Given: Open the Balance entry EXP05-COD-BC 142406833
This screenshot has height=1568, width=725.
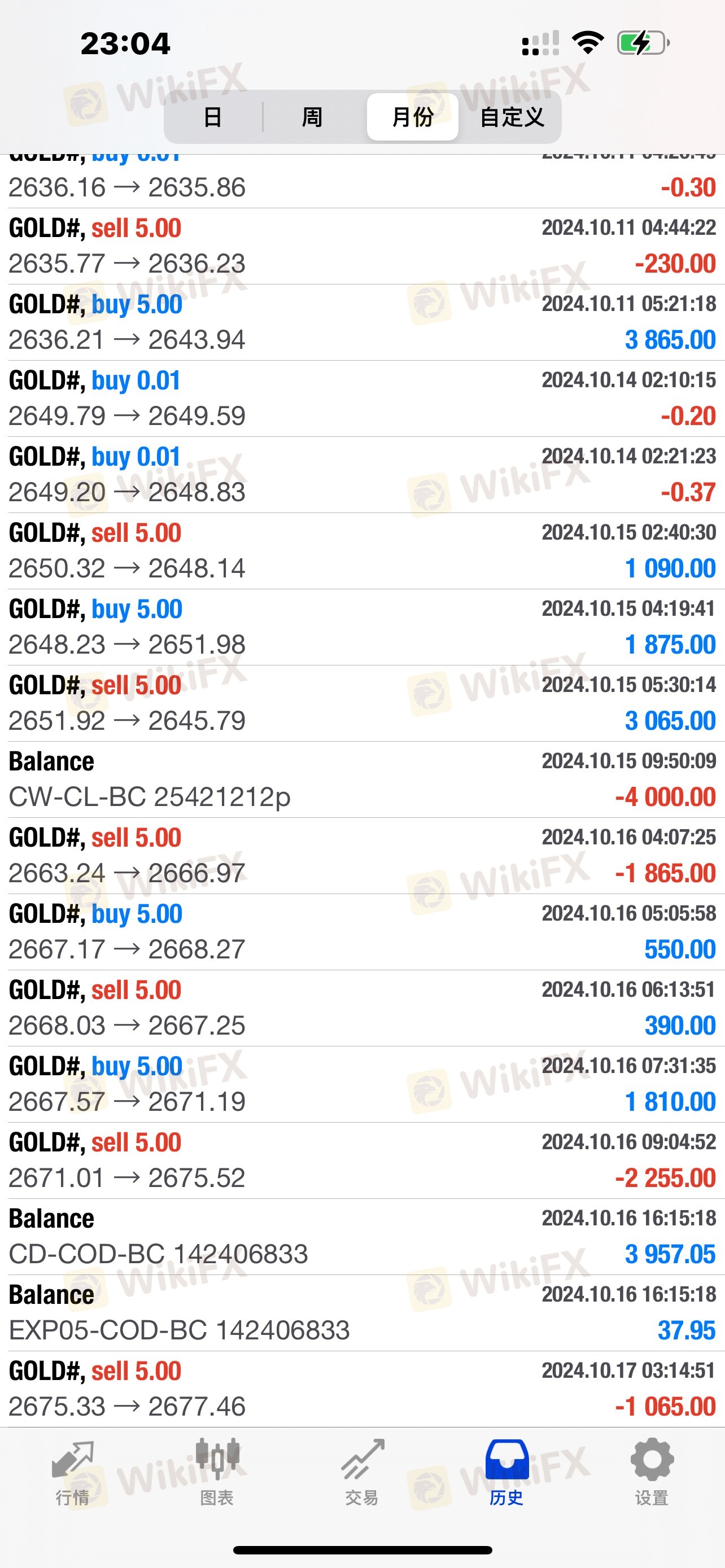Looking at the screenshot, I should (362, 1313).
